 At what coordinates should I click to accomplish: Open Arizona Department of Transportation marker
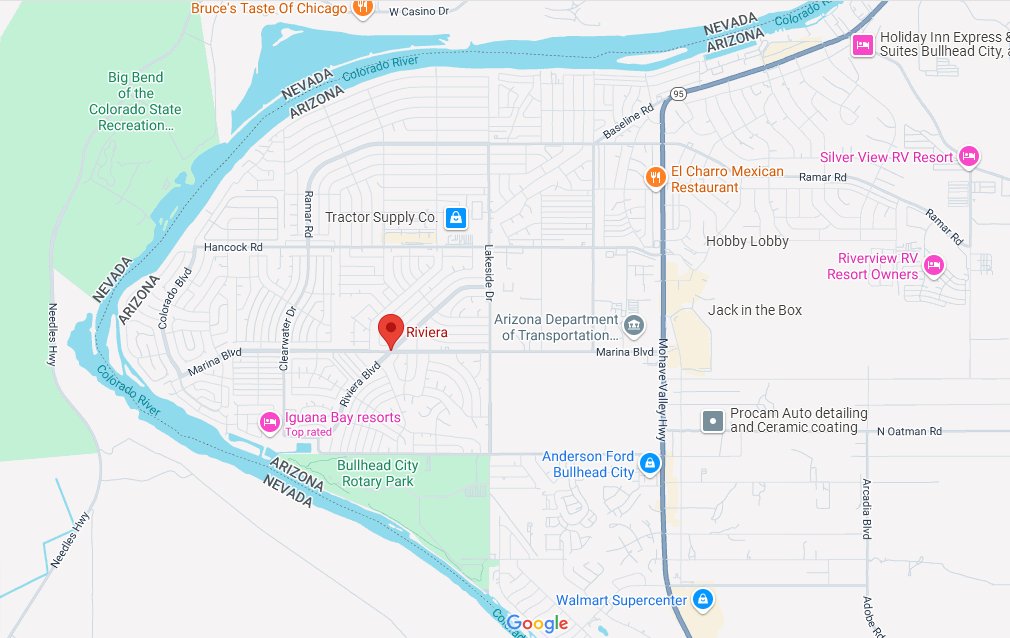tap(634, 325)
